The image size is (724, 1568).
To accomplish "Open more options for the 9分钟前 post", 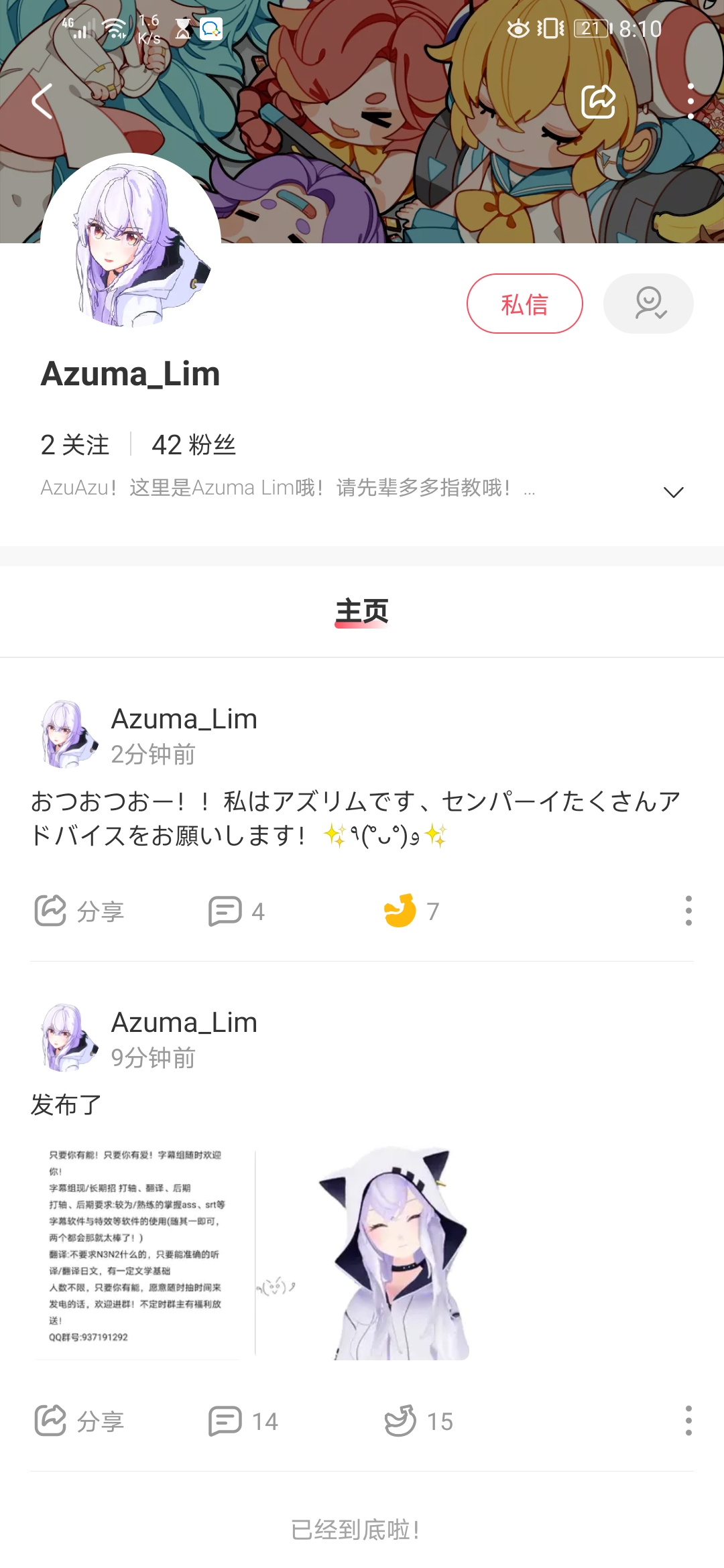I will [688, 1421].
